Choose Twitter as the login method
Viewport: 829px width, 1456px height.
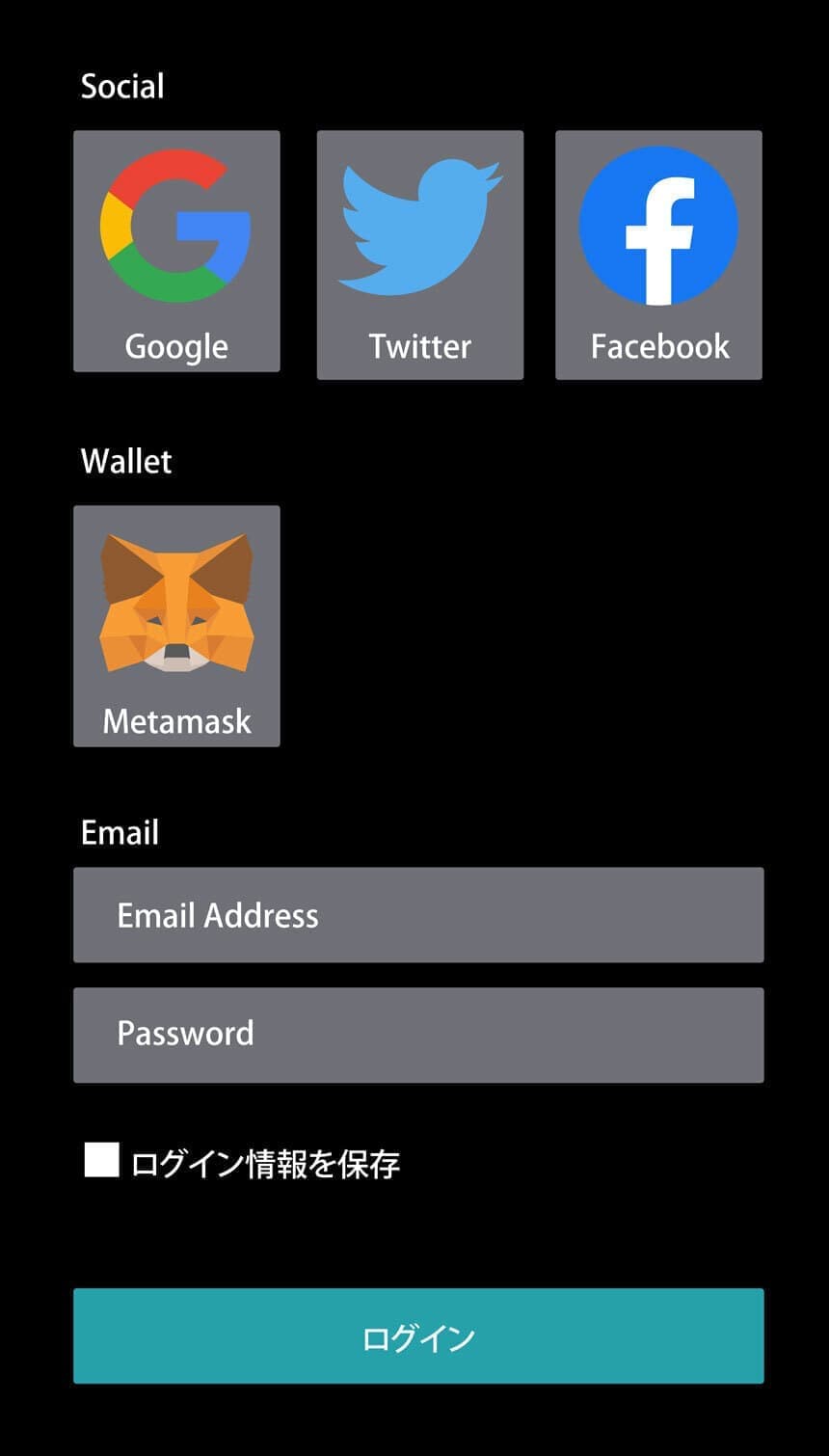(420, 255)
